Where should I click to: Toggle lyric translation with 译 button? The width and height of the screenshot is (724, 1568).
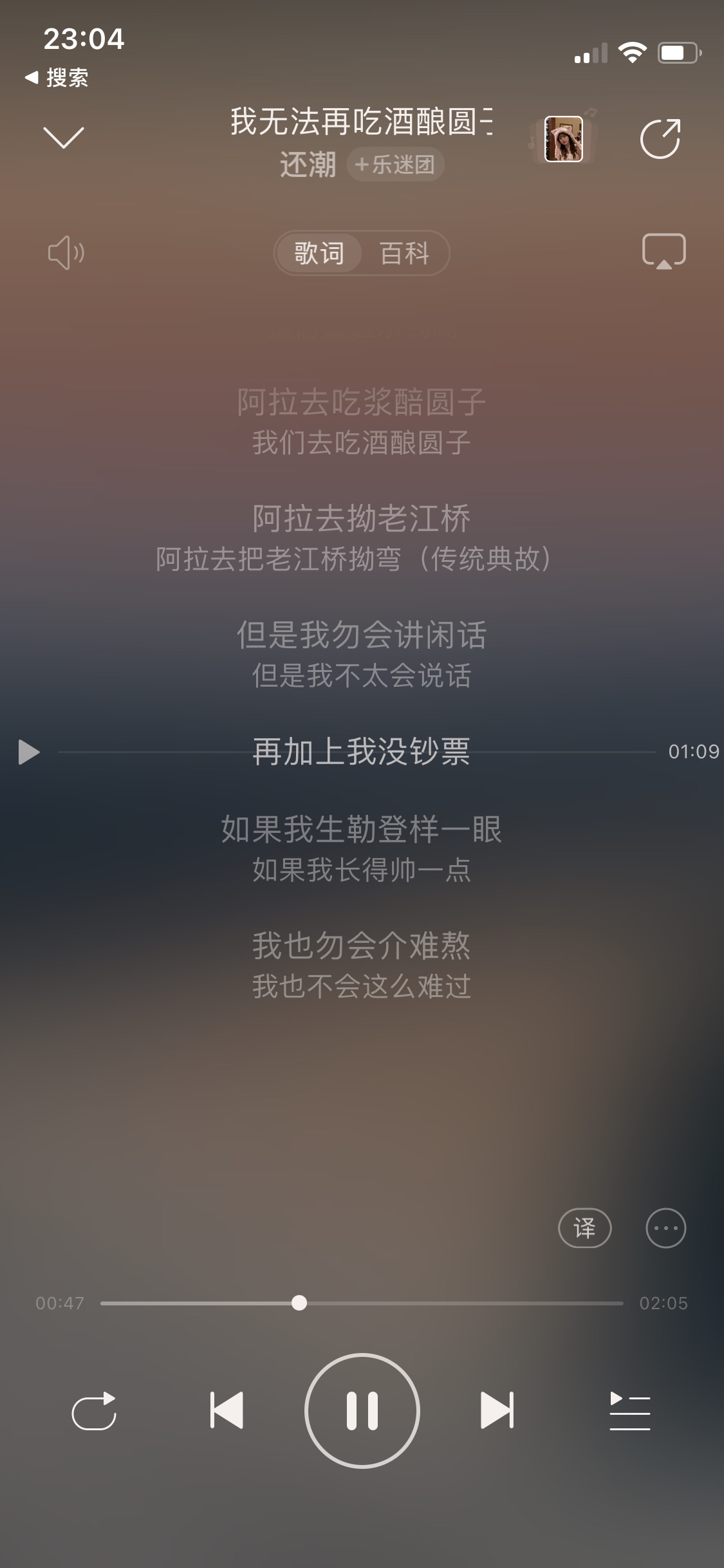tap(584, 1228)
